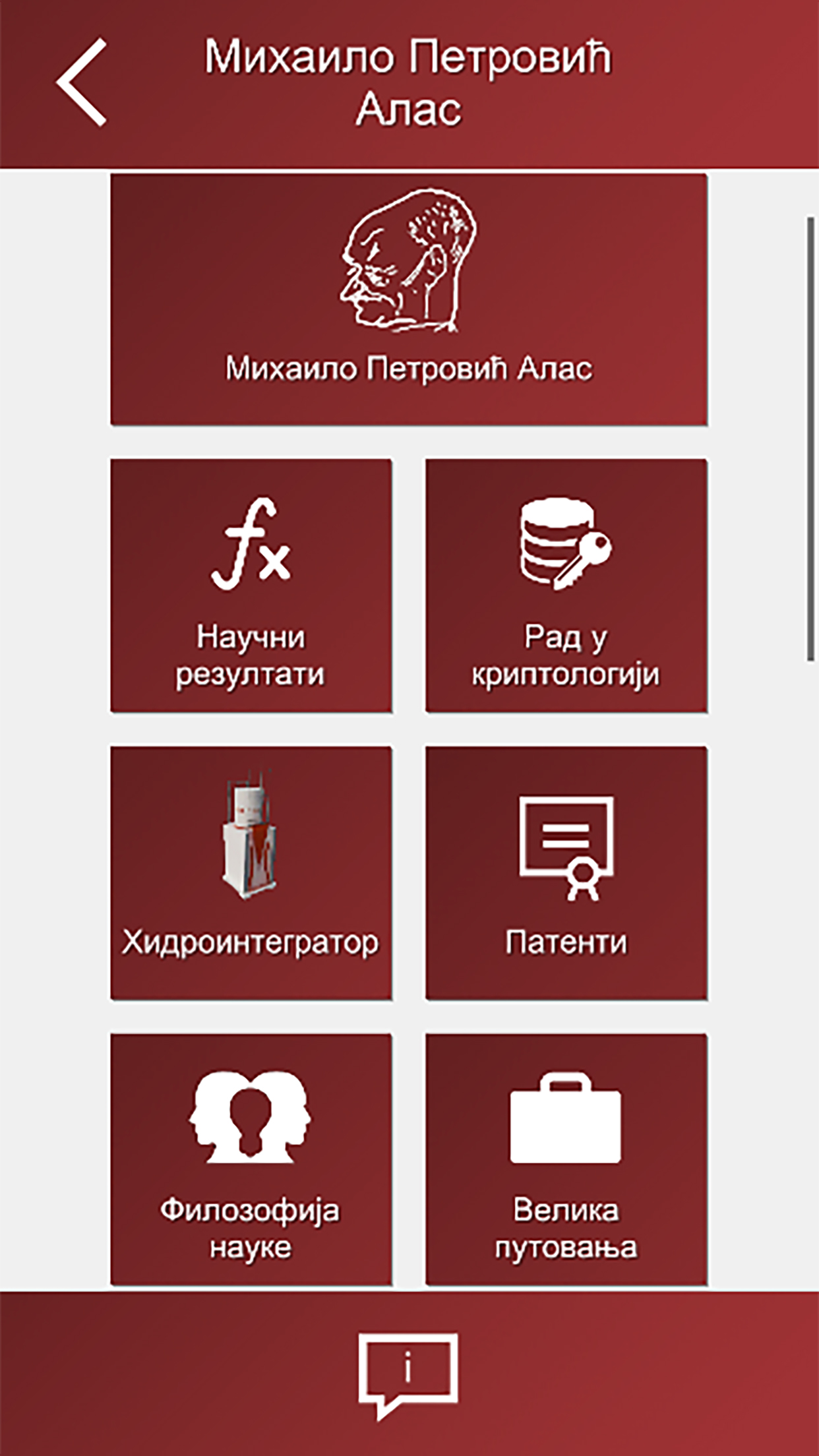Open the Научни резултати tile

pyautogui.click(x=251, y=586)
